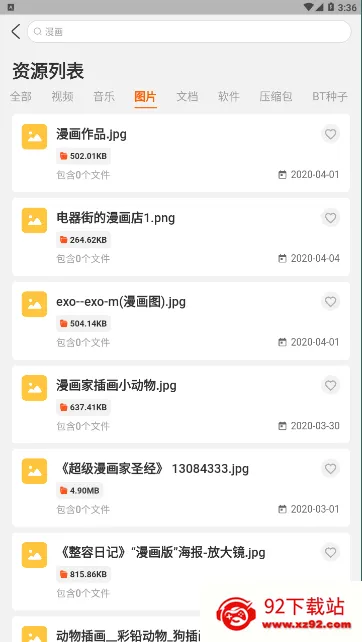Select the BT种子 tab

coord(330,97)
